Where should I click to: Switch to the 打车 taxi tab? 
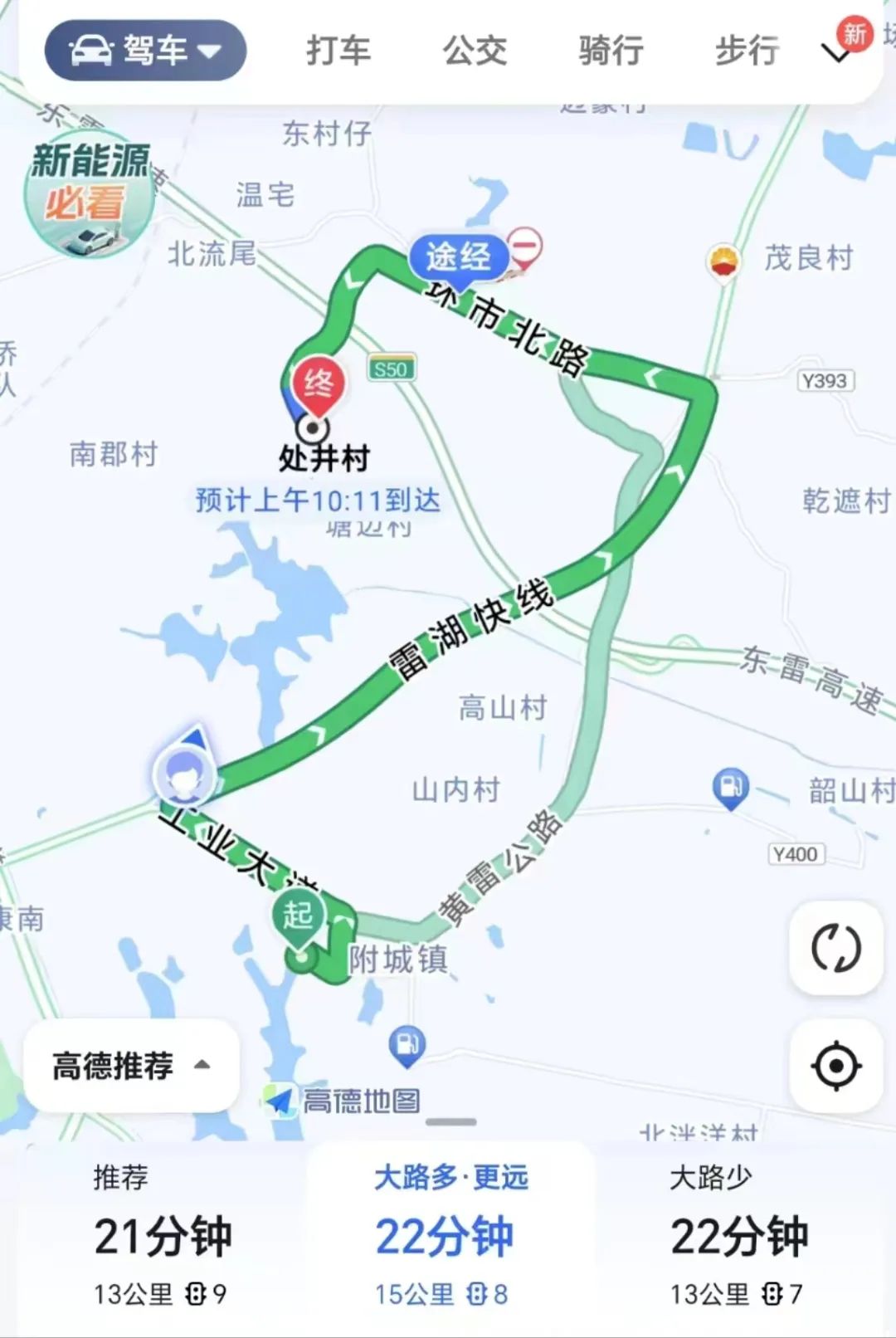338,51
